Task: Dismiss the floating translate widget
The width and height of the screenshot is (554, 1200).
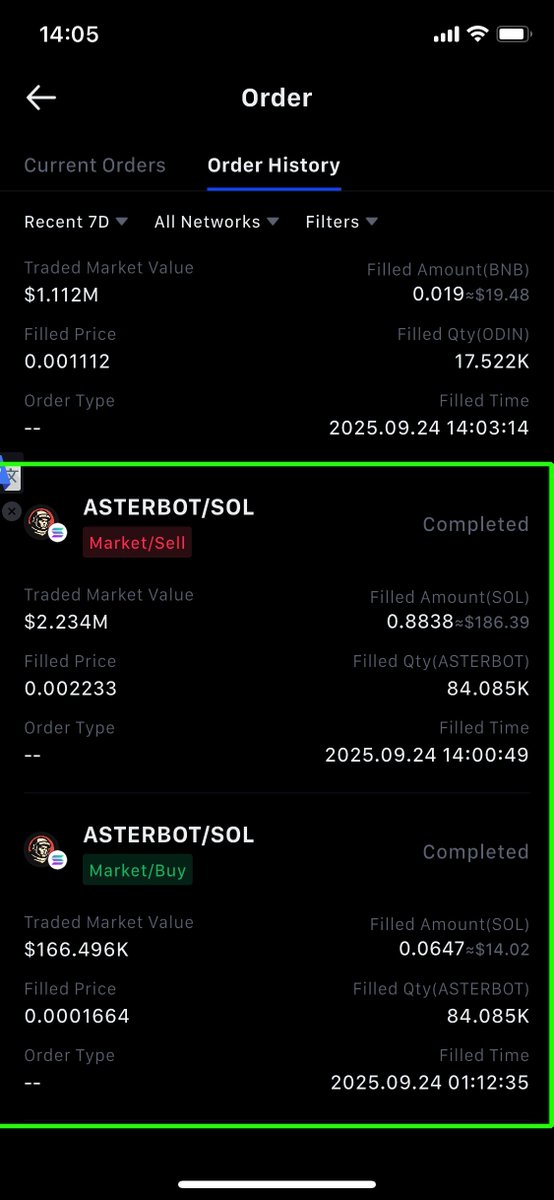Action: pyautogui.click(x=11, y=512)
